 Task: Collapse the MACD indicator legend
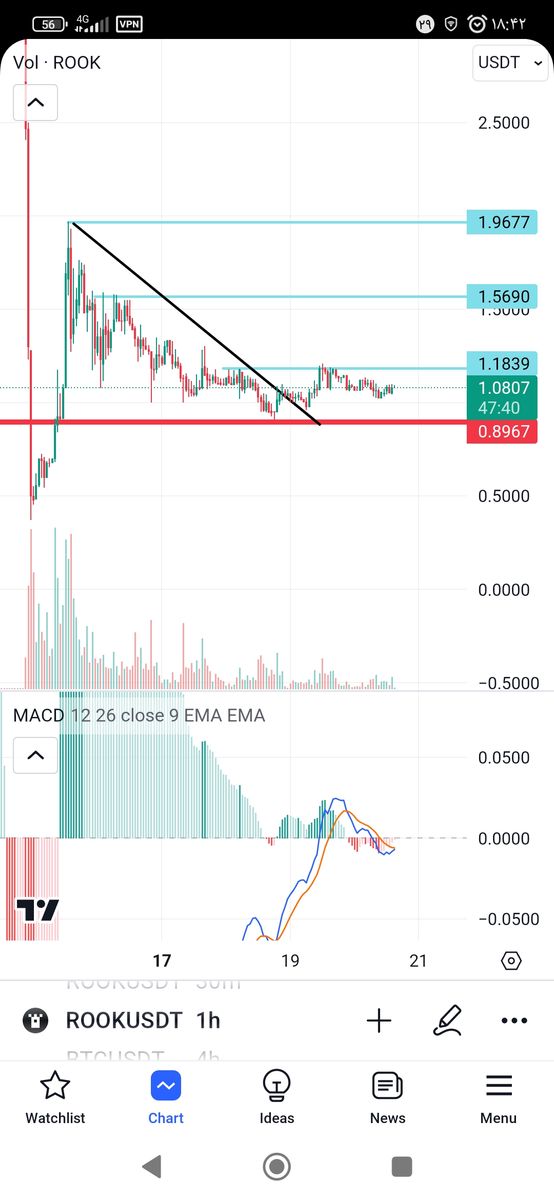point(35,755)
